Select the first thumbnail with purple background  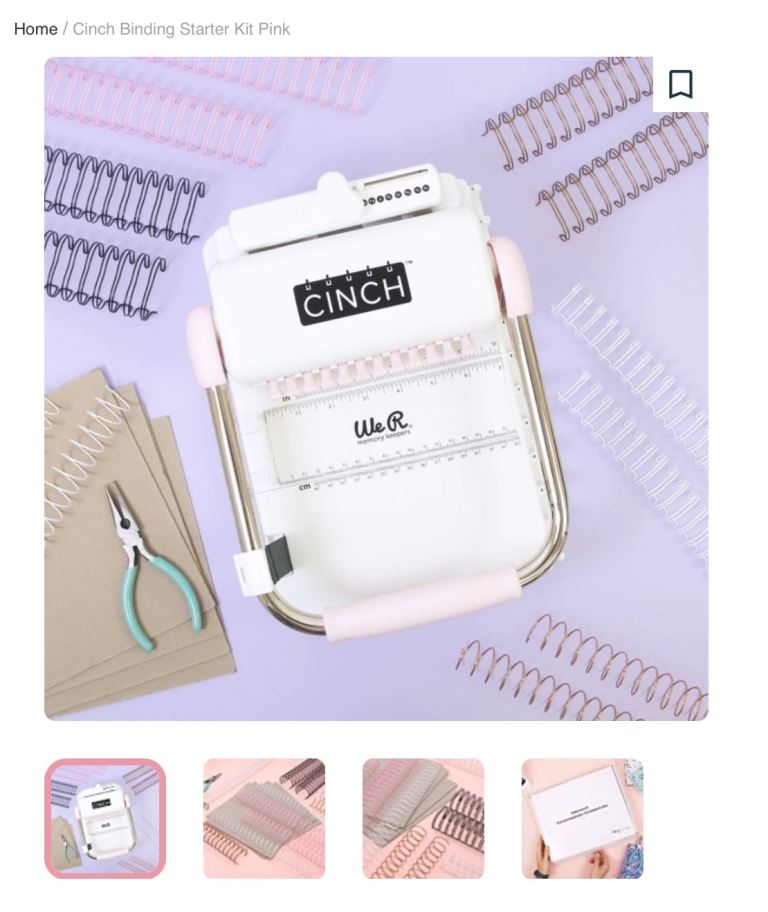coord(105,818)
